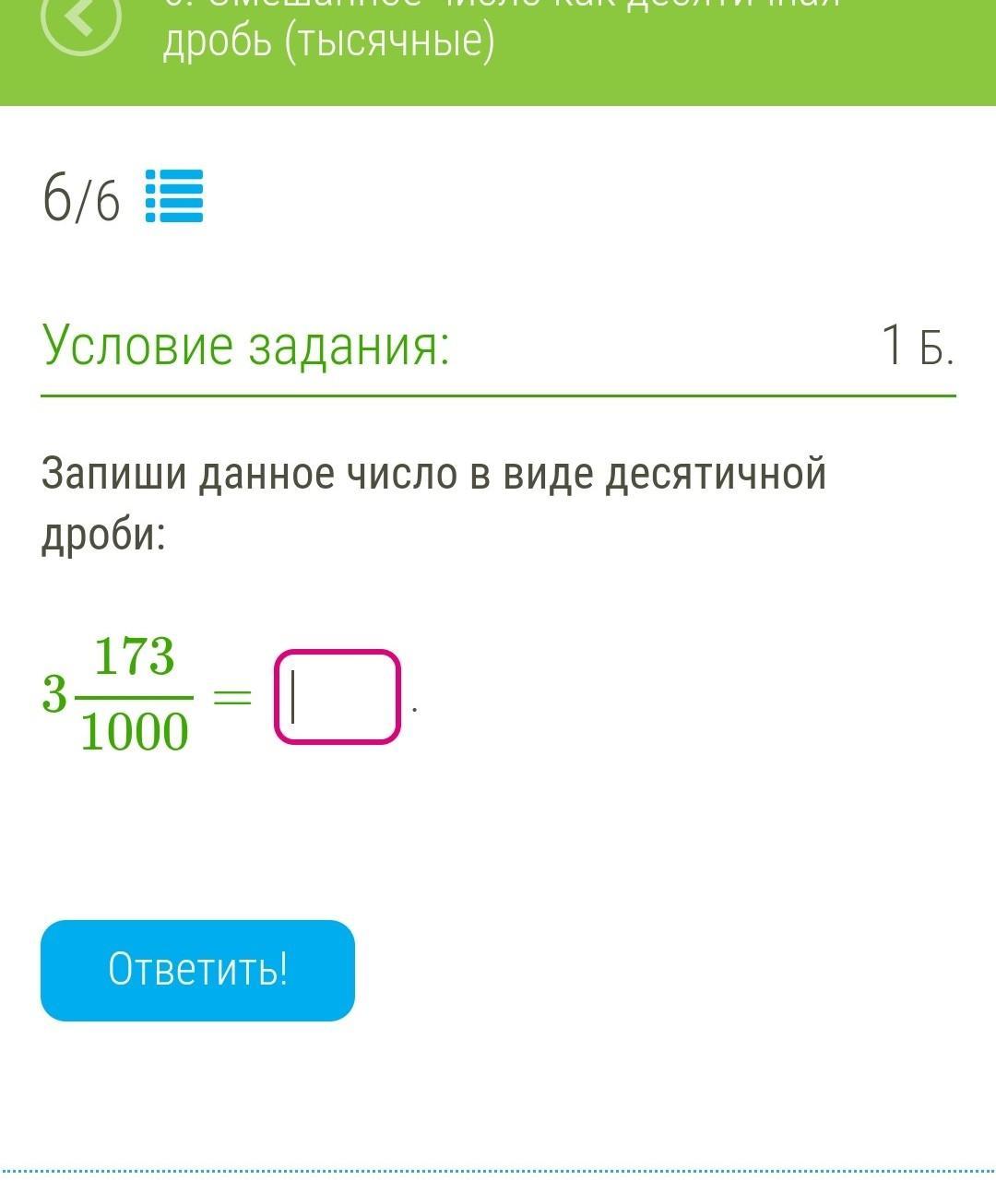
Task: Submit answer with the Ответить! button
Action: point(197,970)
